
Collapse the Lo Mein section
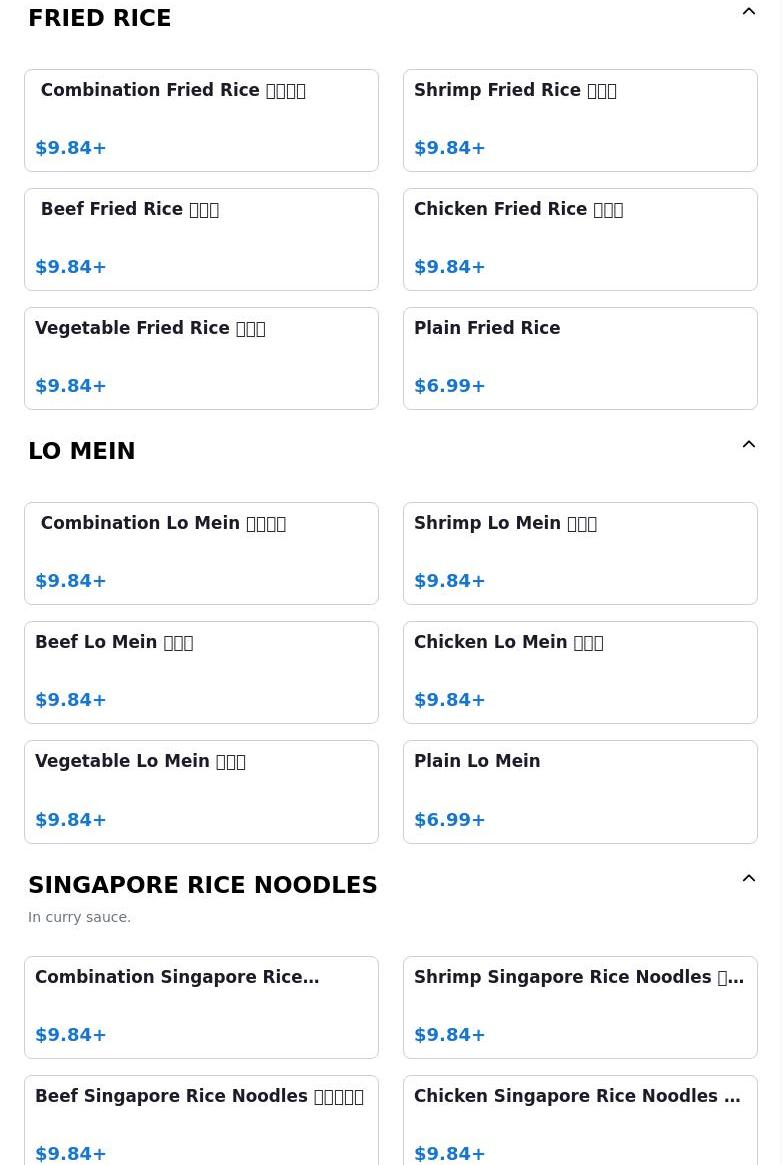click(x=748, y=445)
